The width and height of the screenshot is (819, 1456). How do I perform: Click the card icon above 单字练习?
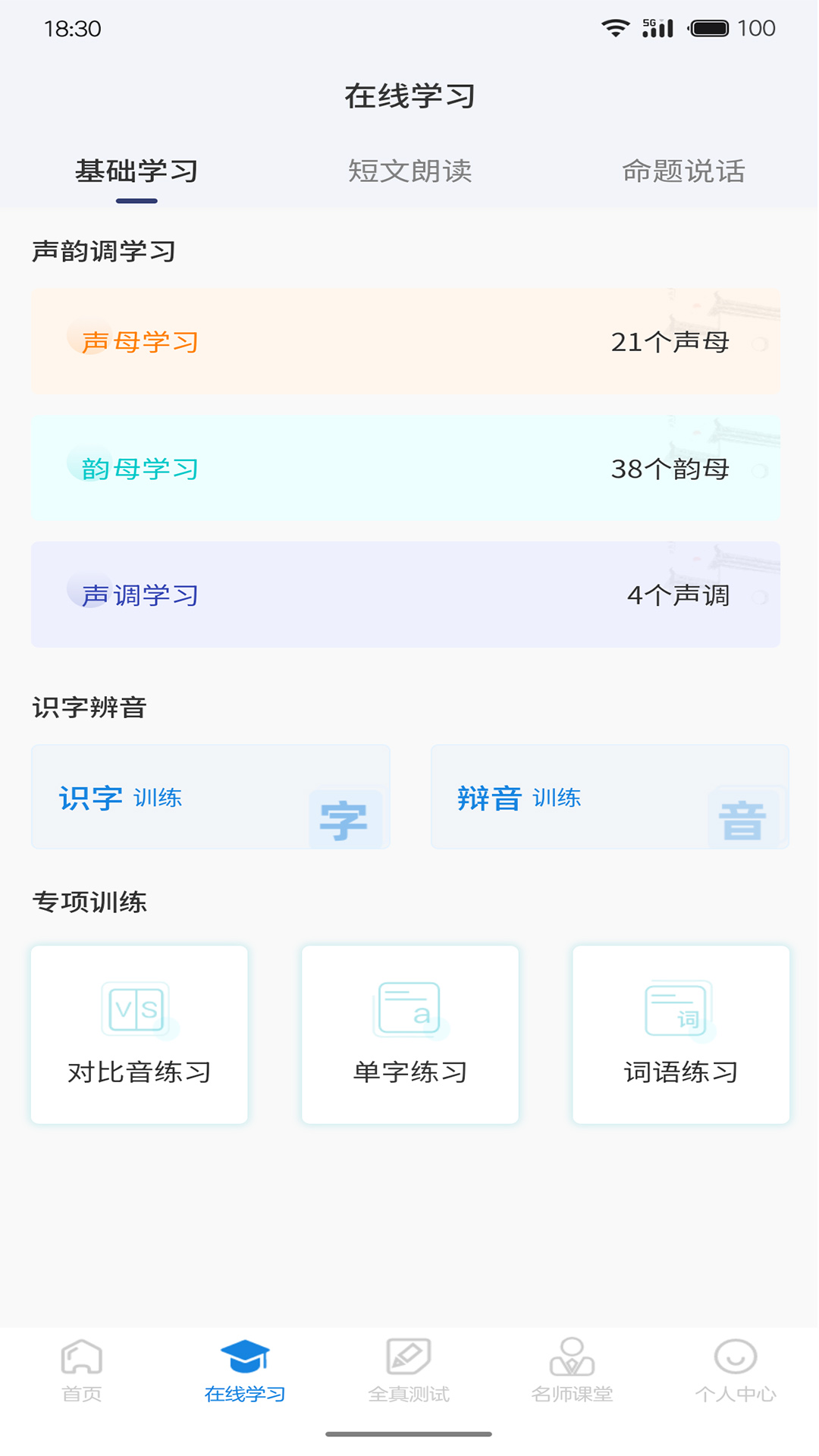(x=409, y=1009)
